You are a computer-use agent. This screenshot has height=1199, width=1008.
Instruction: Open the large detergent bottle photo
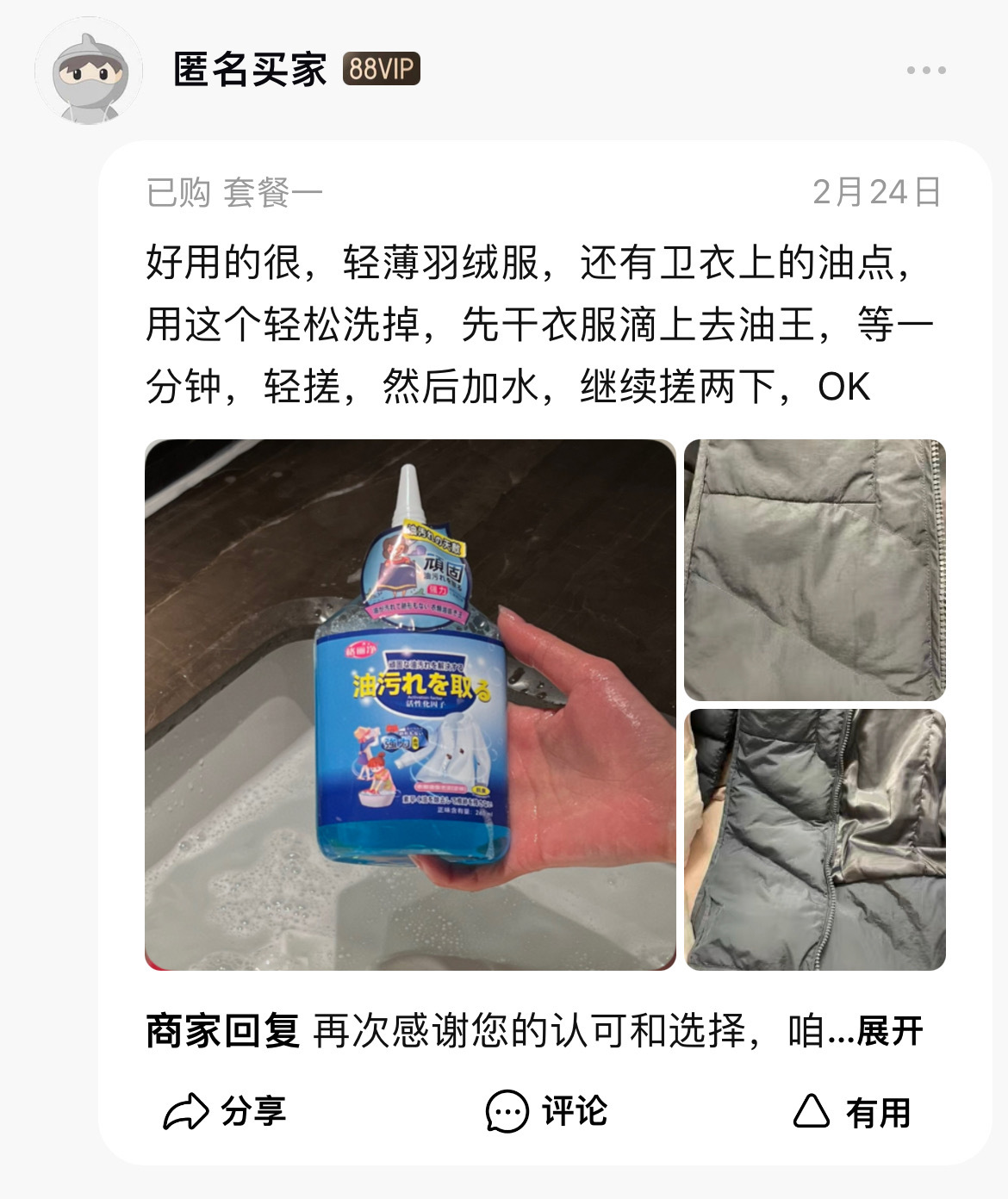pyautogui.click(x=410, y=705)
